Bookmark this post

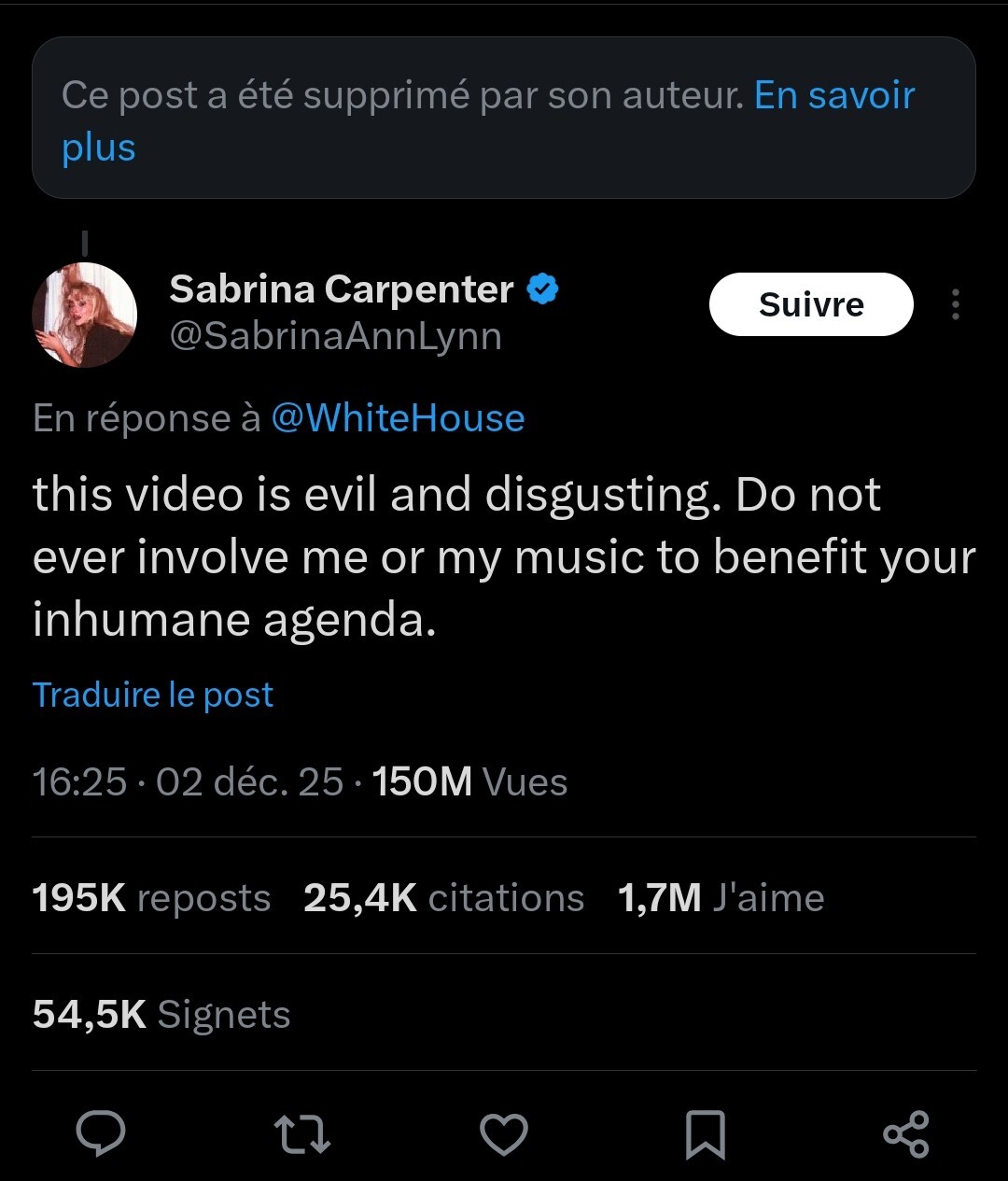coord(705,1133)
